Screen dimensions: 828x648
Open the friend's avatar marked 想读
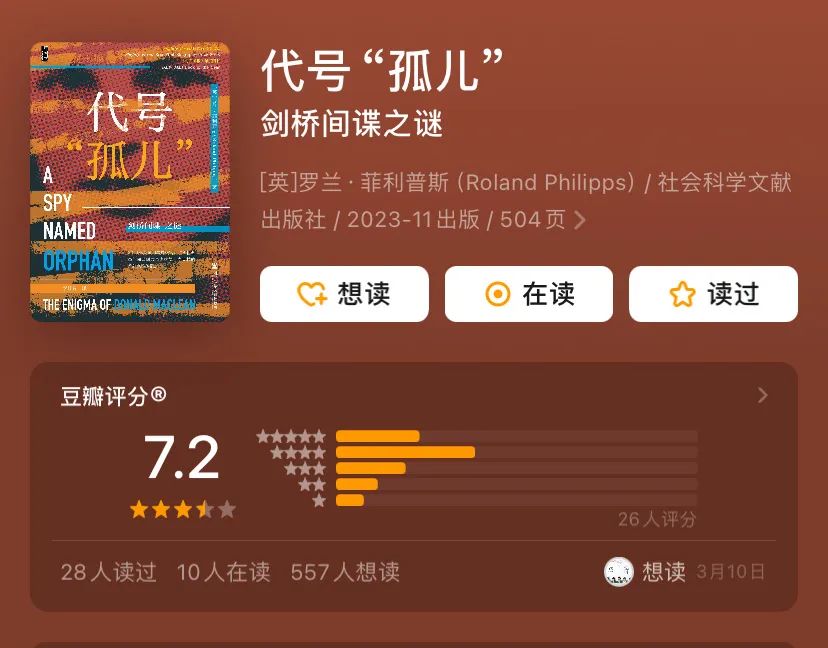coord(619,572)
